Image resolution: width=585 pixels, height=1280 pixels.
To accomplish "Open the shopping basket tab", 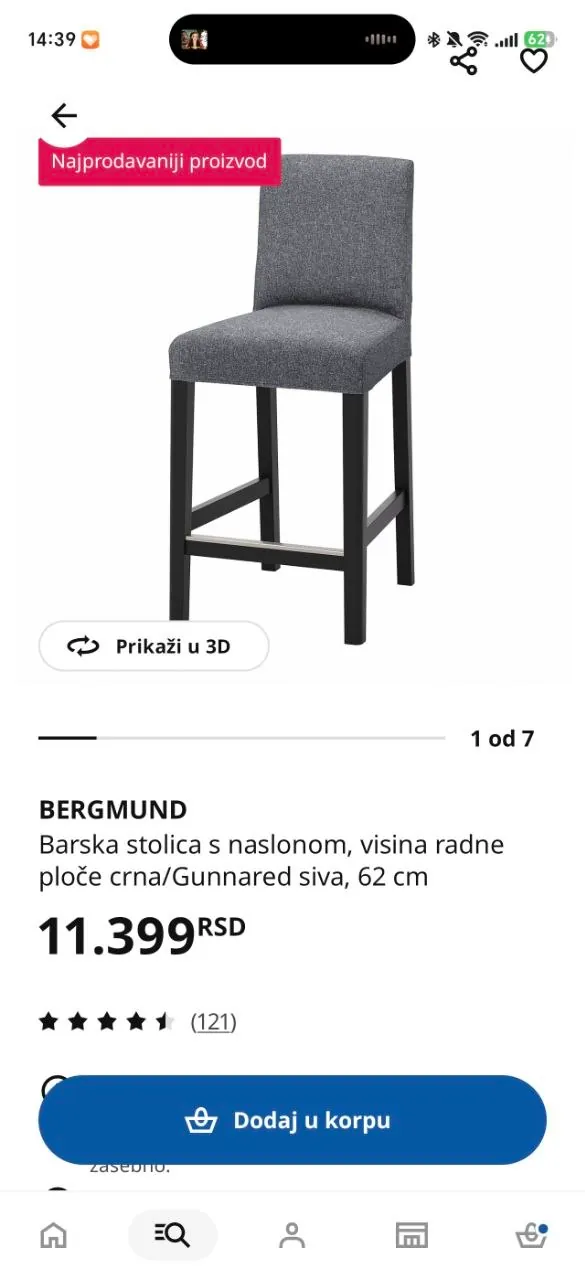I will [531, 1235].
